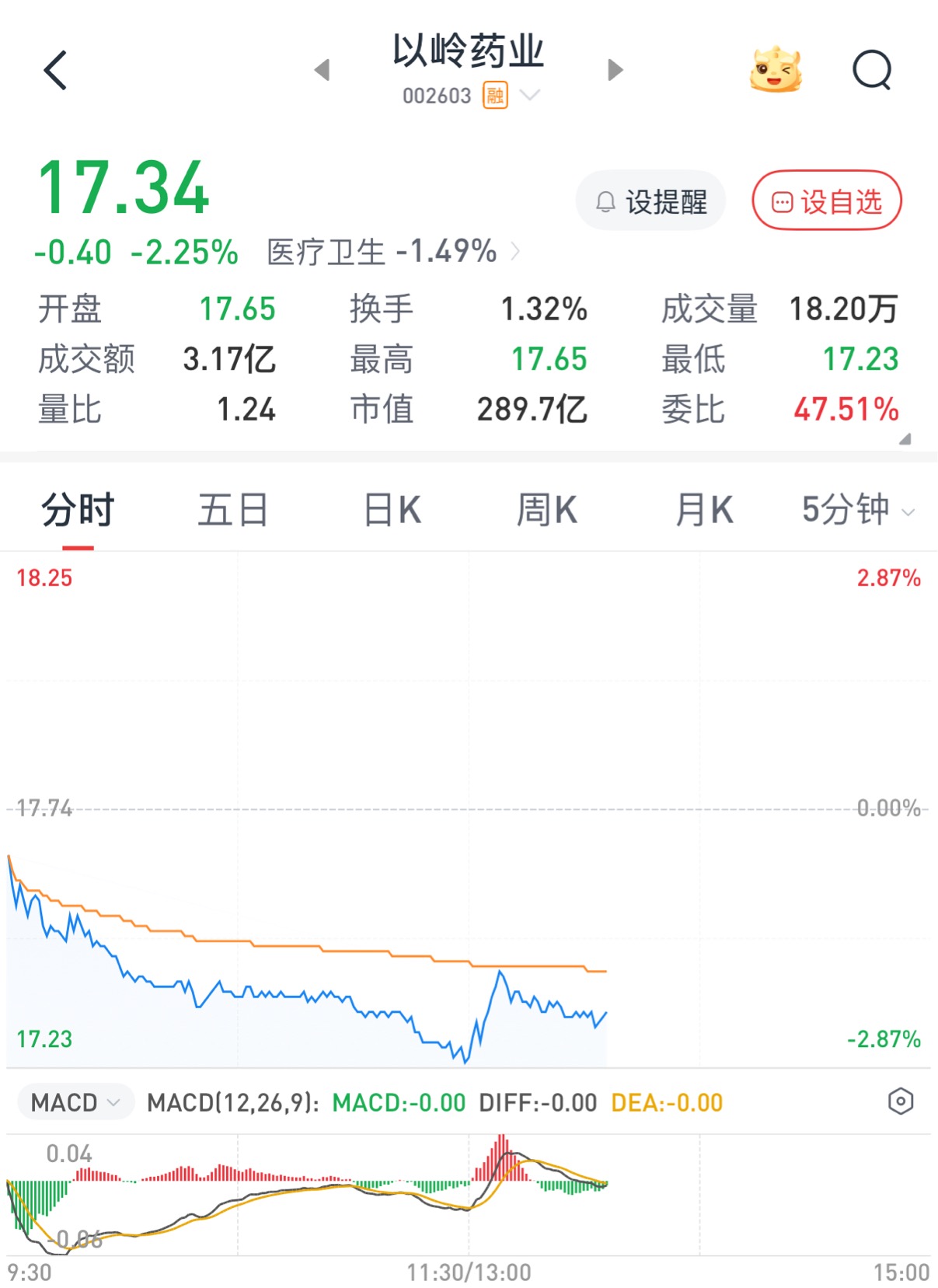This screenshot has height=1288, width=938.
Task: Add stock to watchlist with 设自选
Action: tap(826, 201)
